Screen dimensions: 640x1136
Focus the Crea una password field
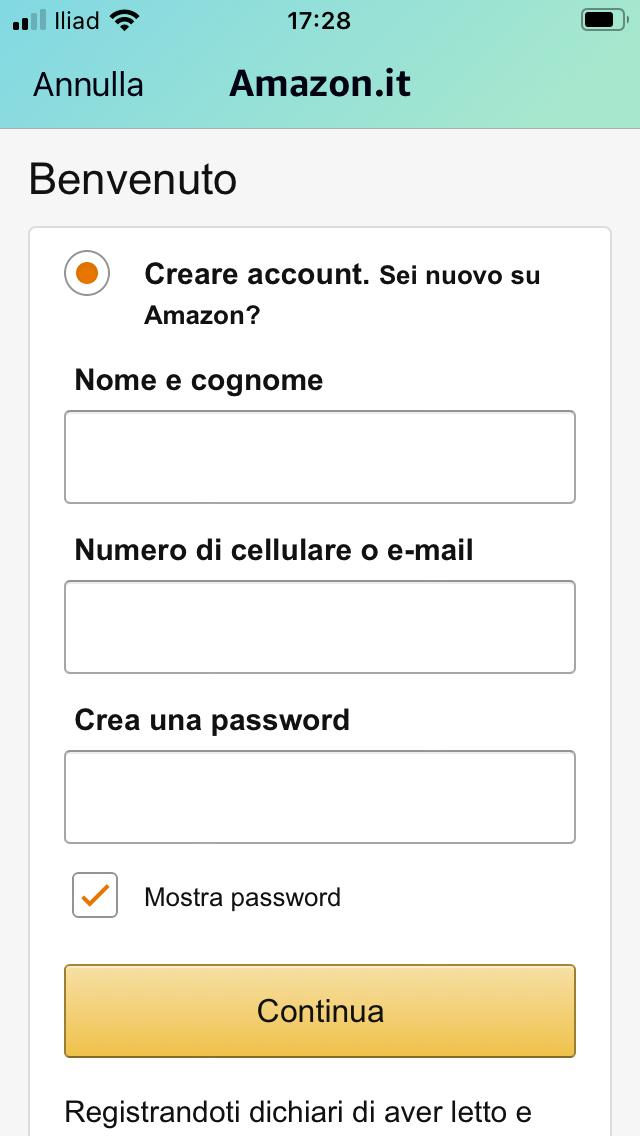coord(320,797)
